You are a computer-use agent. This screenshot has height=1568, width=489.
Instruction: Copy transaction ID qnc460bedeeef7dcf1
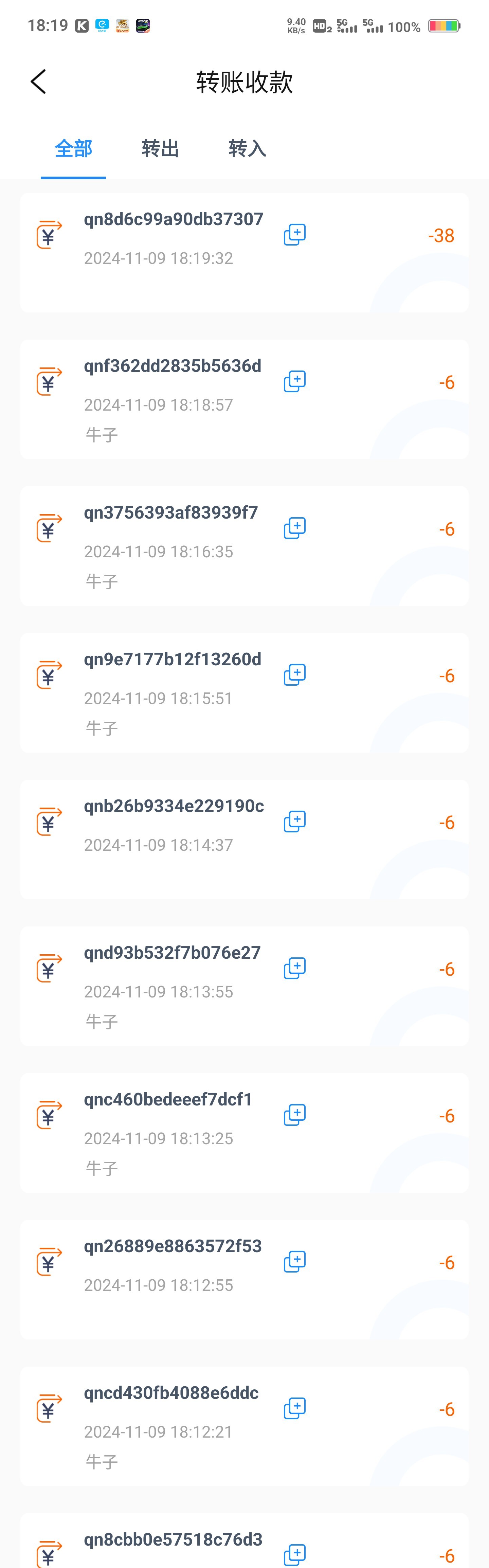(x=295, y=1115)
